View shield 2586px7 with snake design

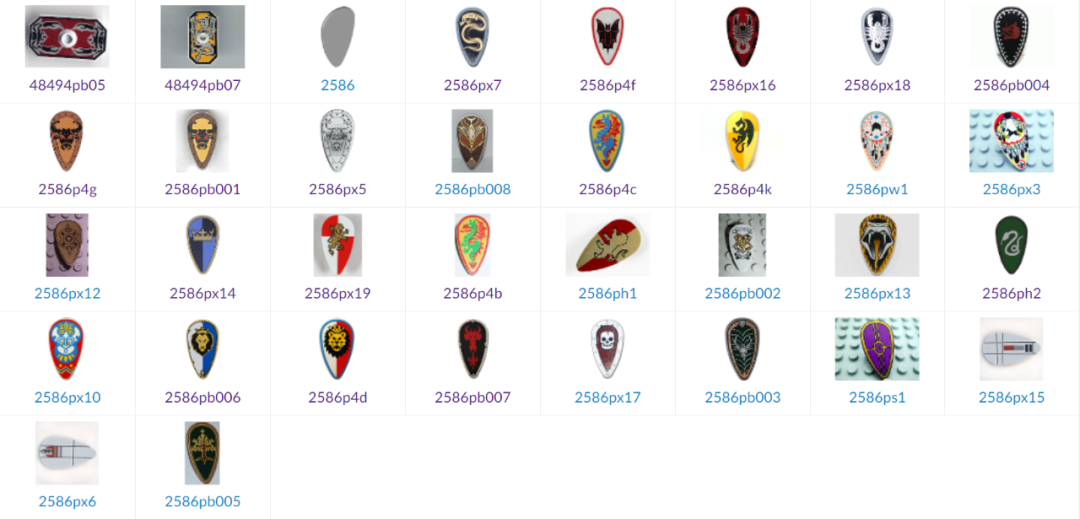tap(472, 37)
